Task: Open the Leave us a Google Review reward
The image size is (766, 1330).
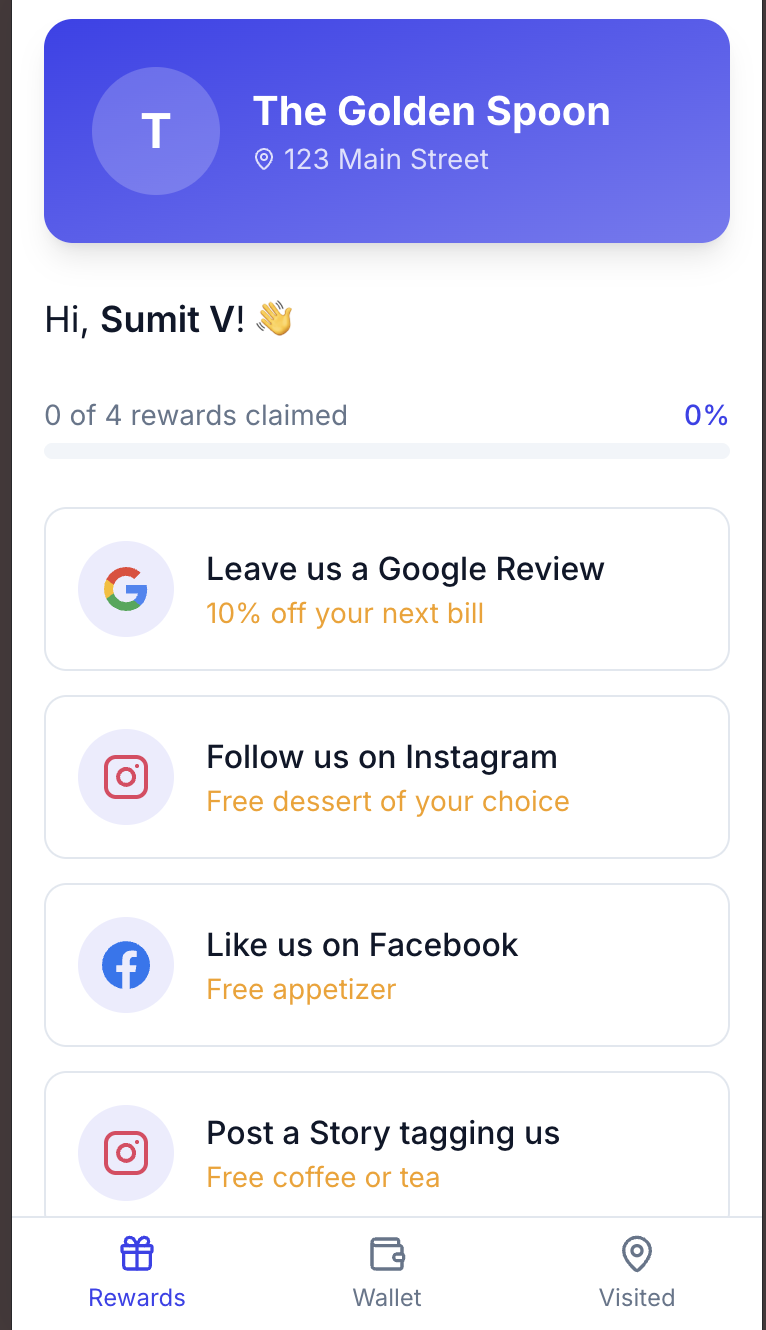Action: 386,589
